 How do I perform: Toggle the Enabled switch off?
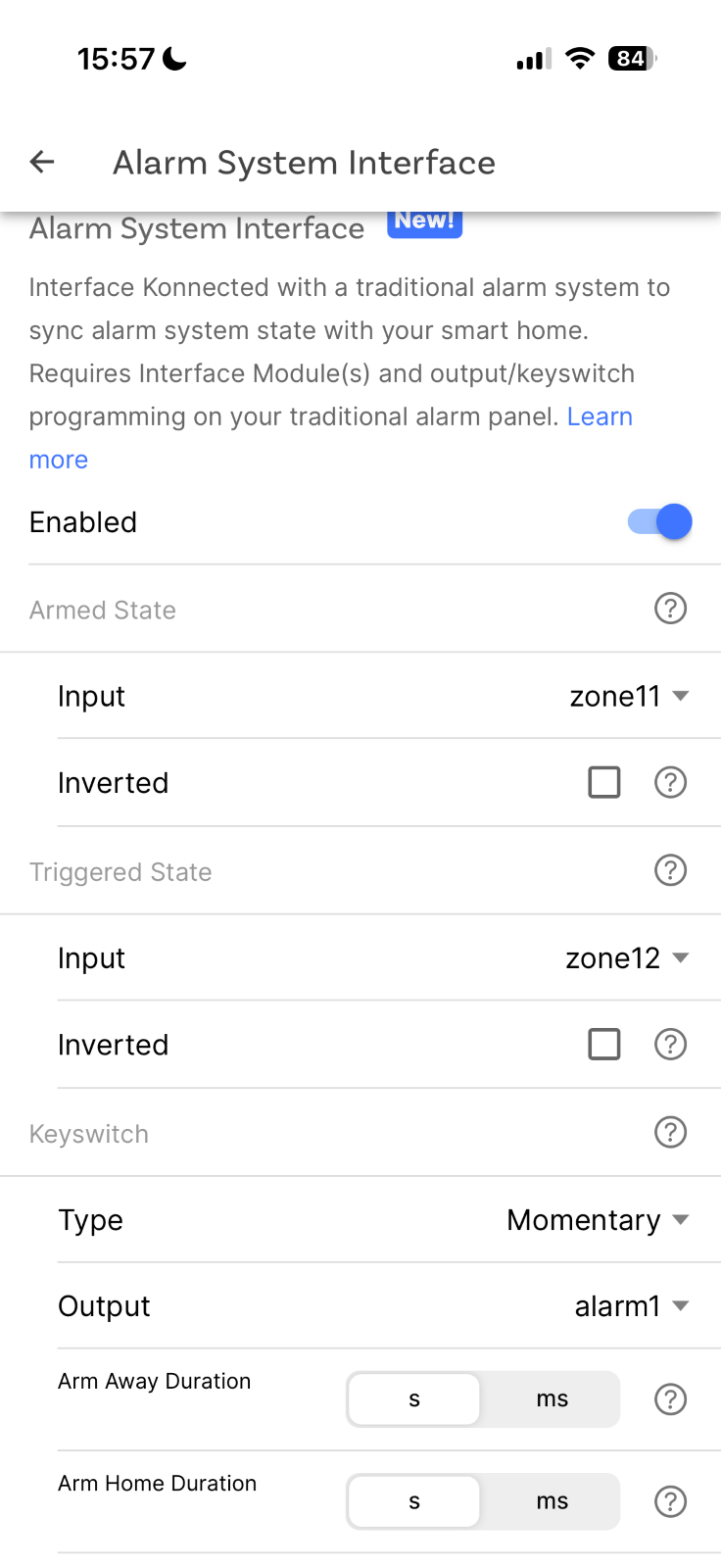pos(660,521)
